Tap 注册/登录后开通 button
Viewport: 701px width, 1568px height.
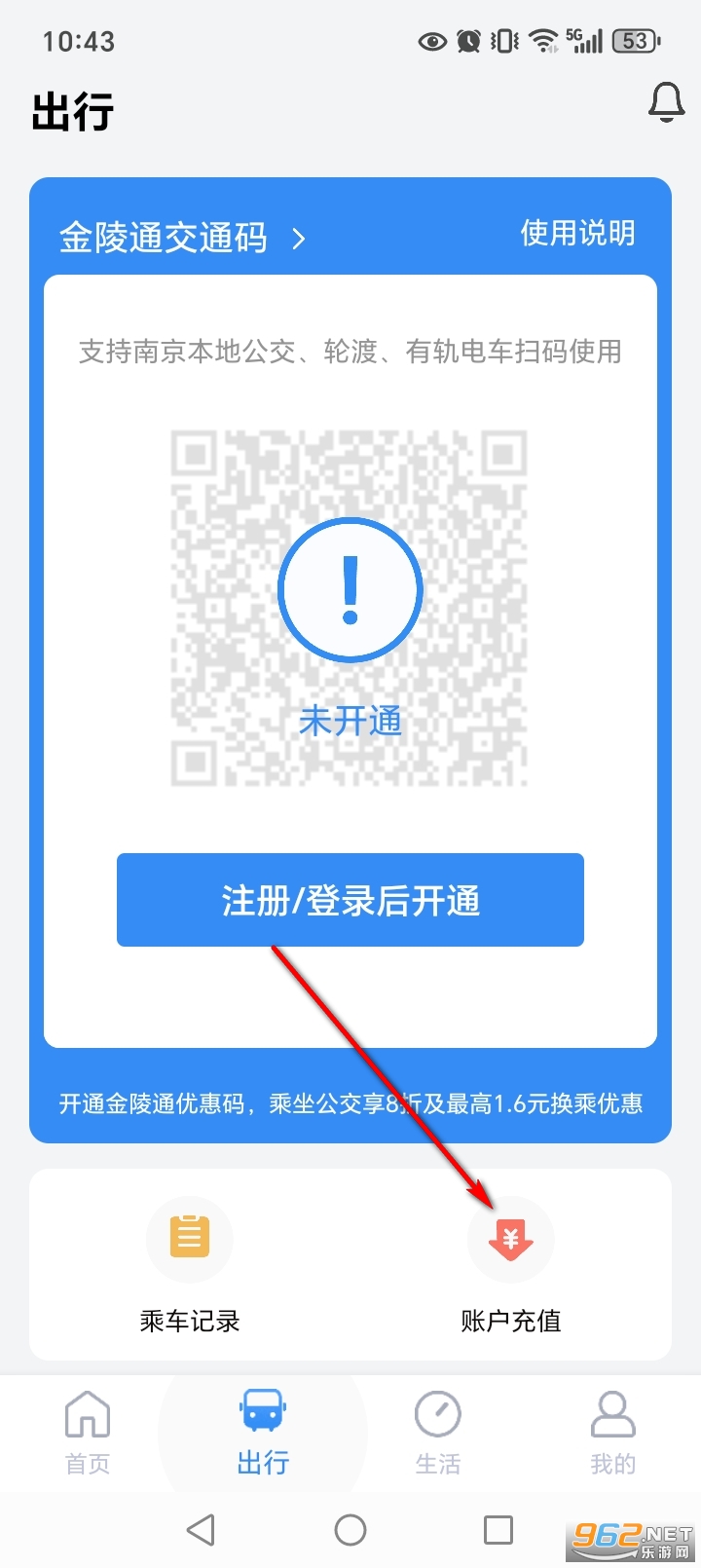(350, 900)
